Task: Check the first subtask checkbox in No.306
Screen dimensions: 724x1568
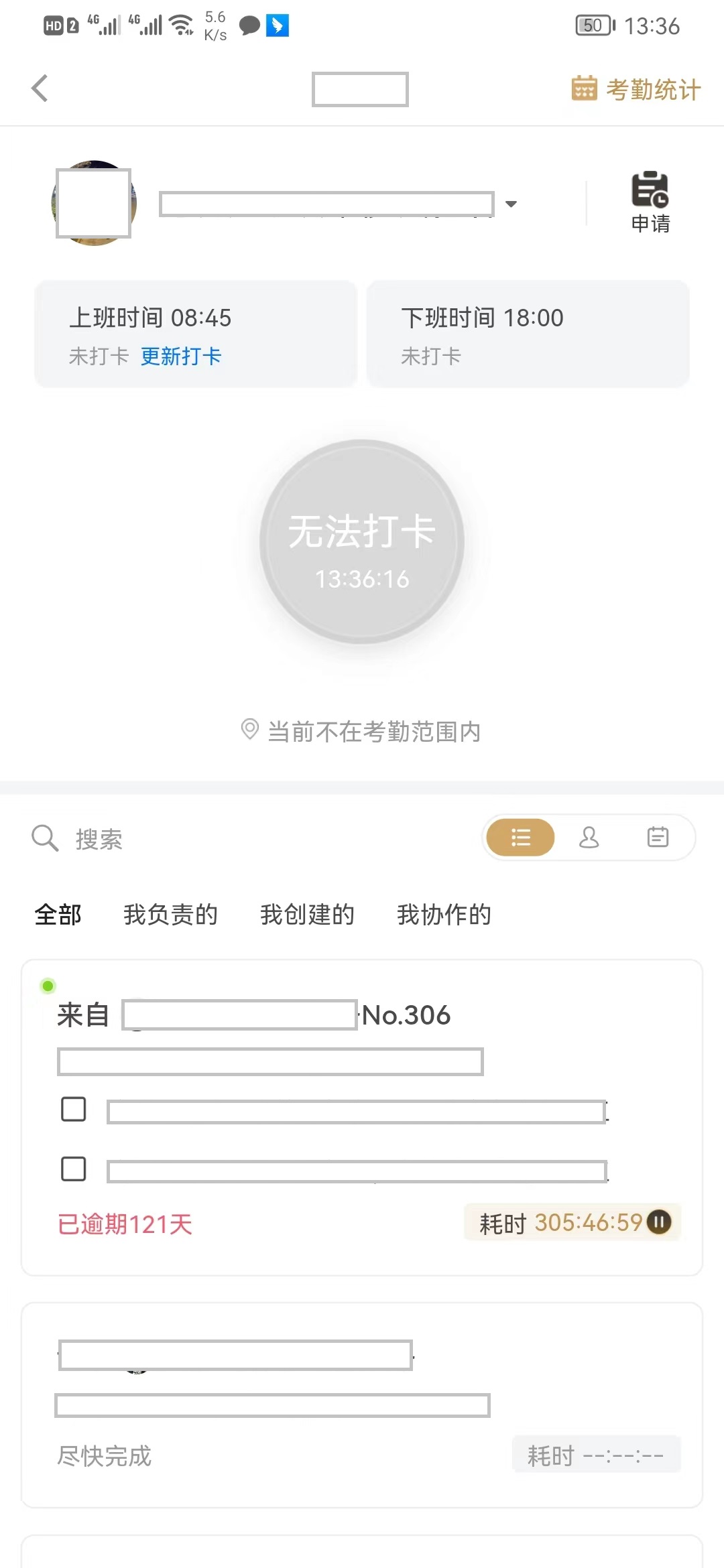Action: point(73,1109)
